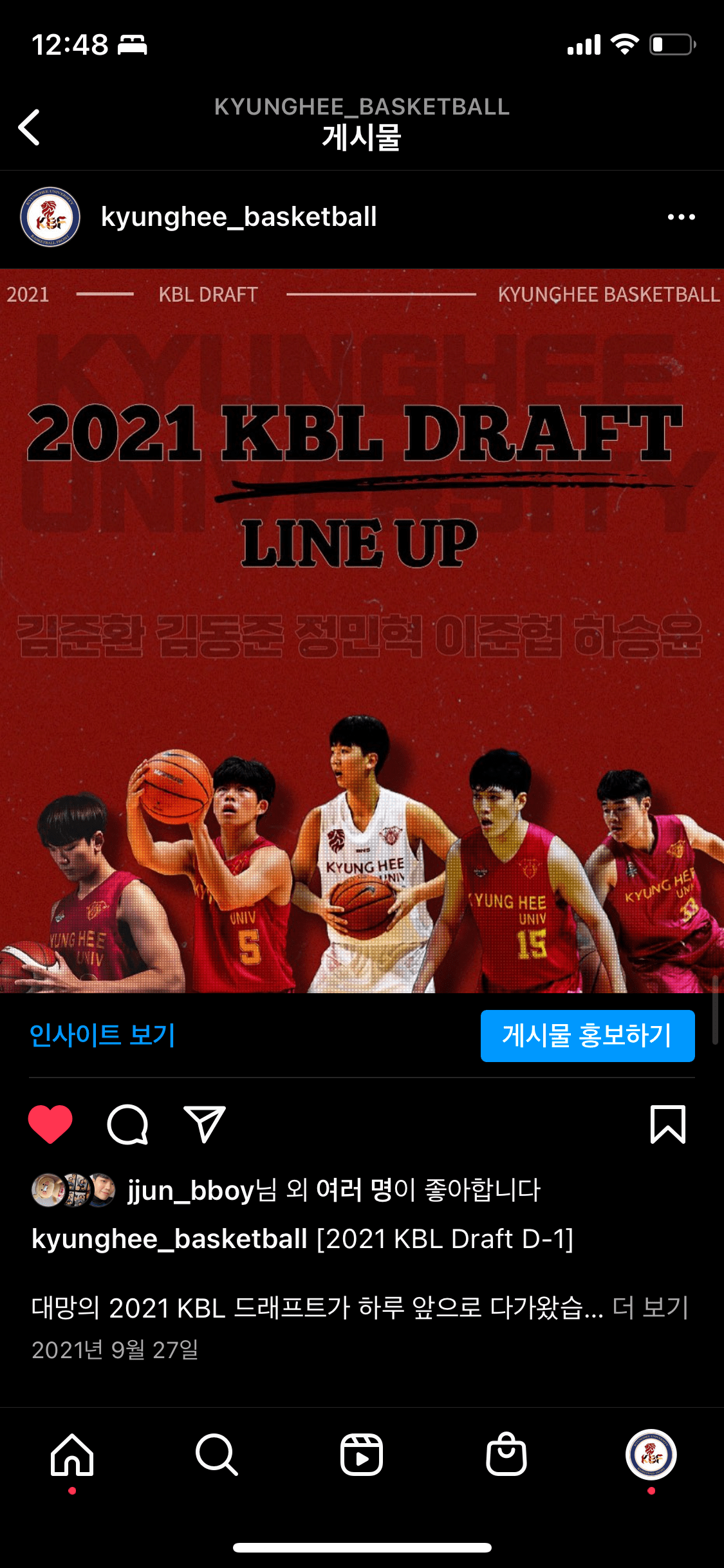The width and height of the screenshot is (724, 1568).
Task: Open the list of likes by jjun_bboy and others
Action: (334, 1190)
